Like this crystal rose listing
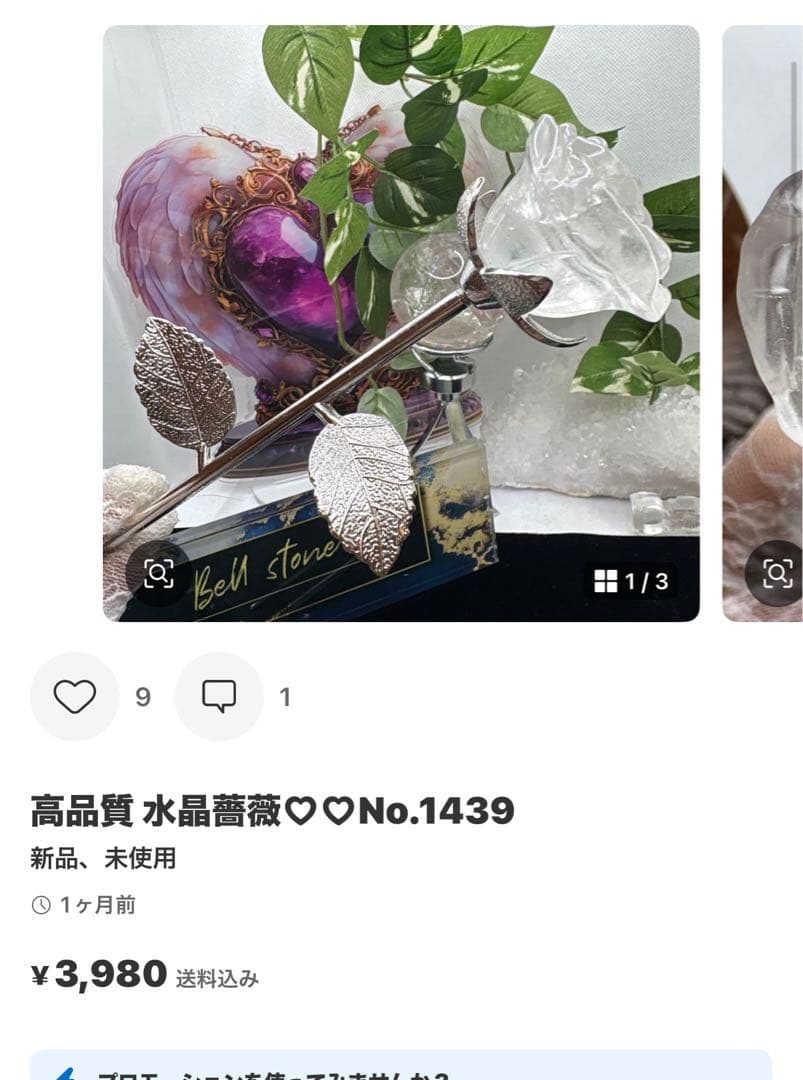 point(75,697)
